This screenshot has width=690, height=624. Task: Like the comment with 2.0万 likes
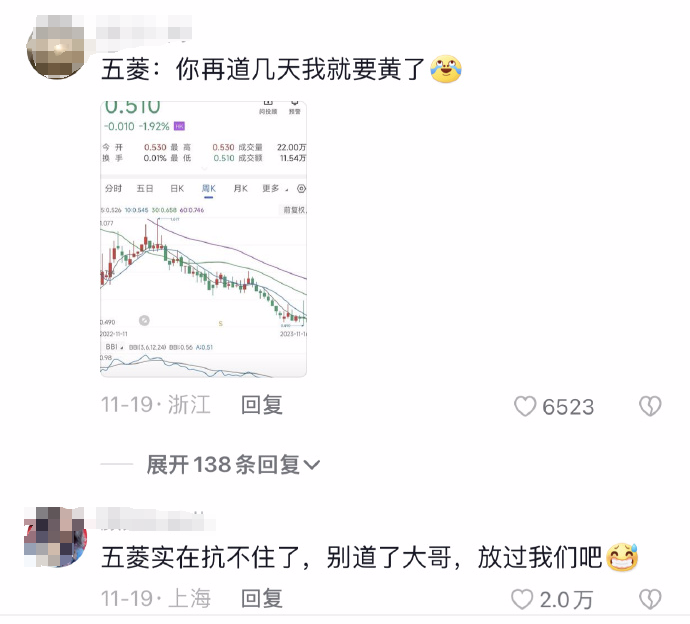[x=523, y=599]
